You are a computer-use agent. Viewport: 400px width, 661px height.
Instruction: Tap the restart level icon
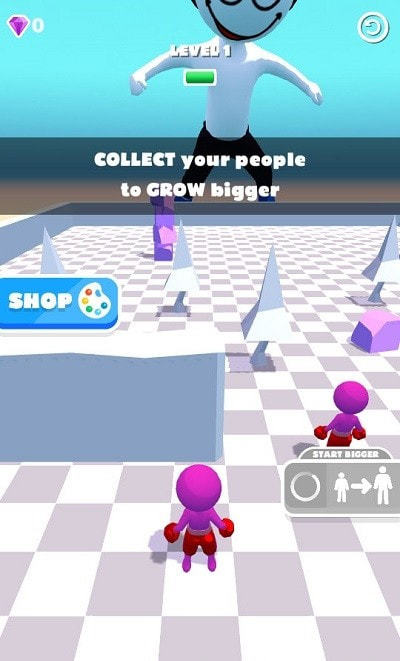pos(373,27)
